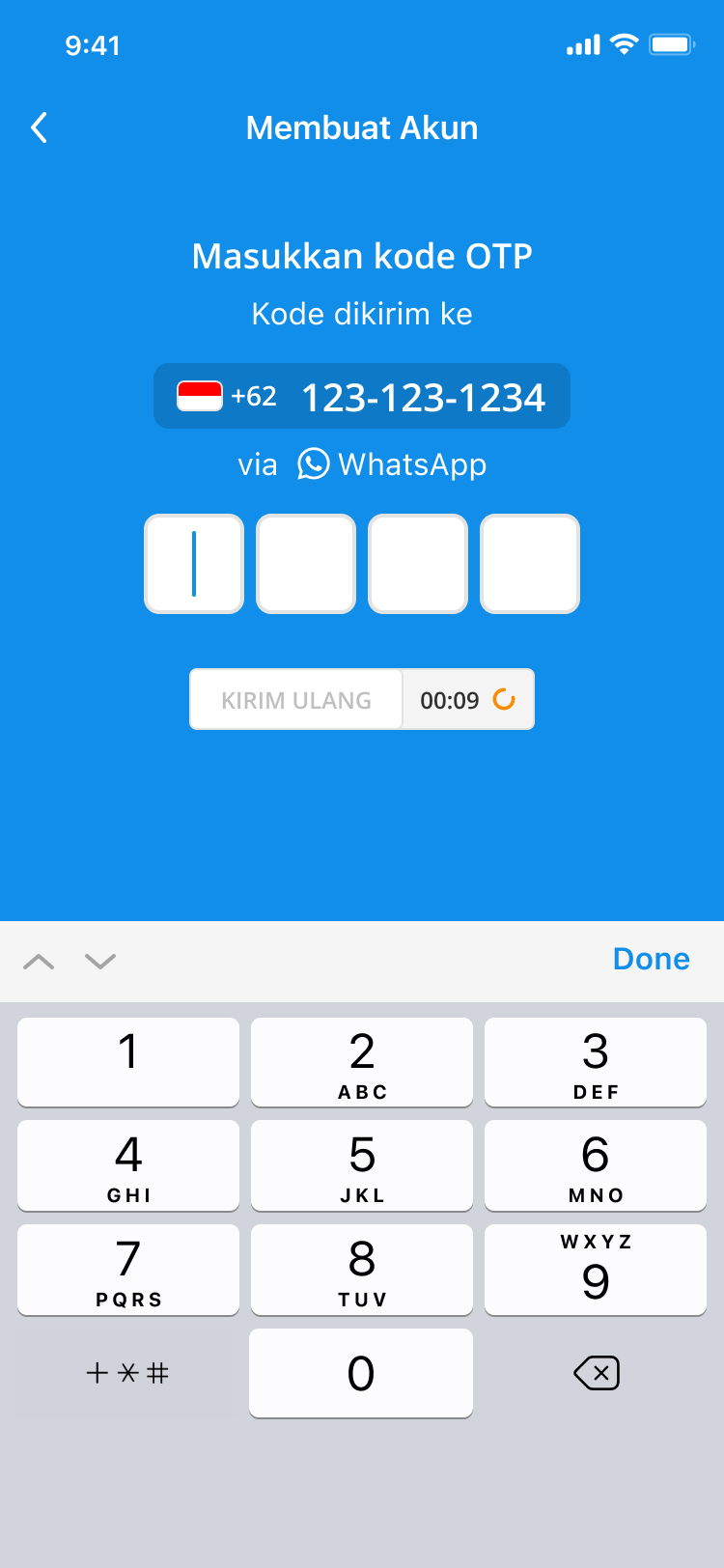Screen dimensions: 724x1568
Task: Enter digit 0 on the keypad
Action: pyautogui.click(x=361, y=1373)
